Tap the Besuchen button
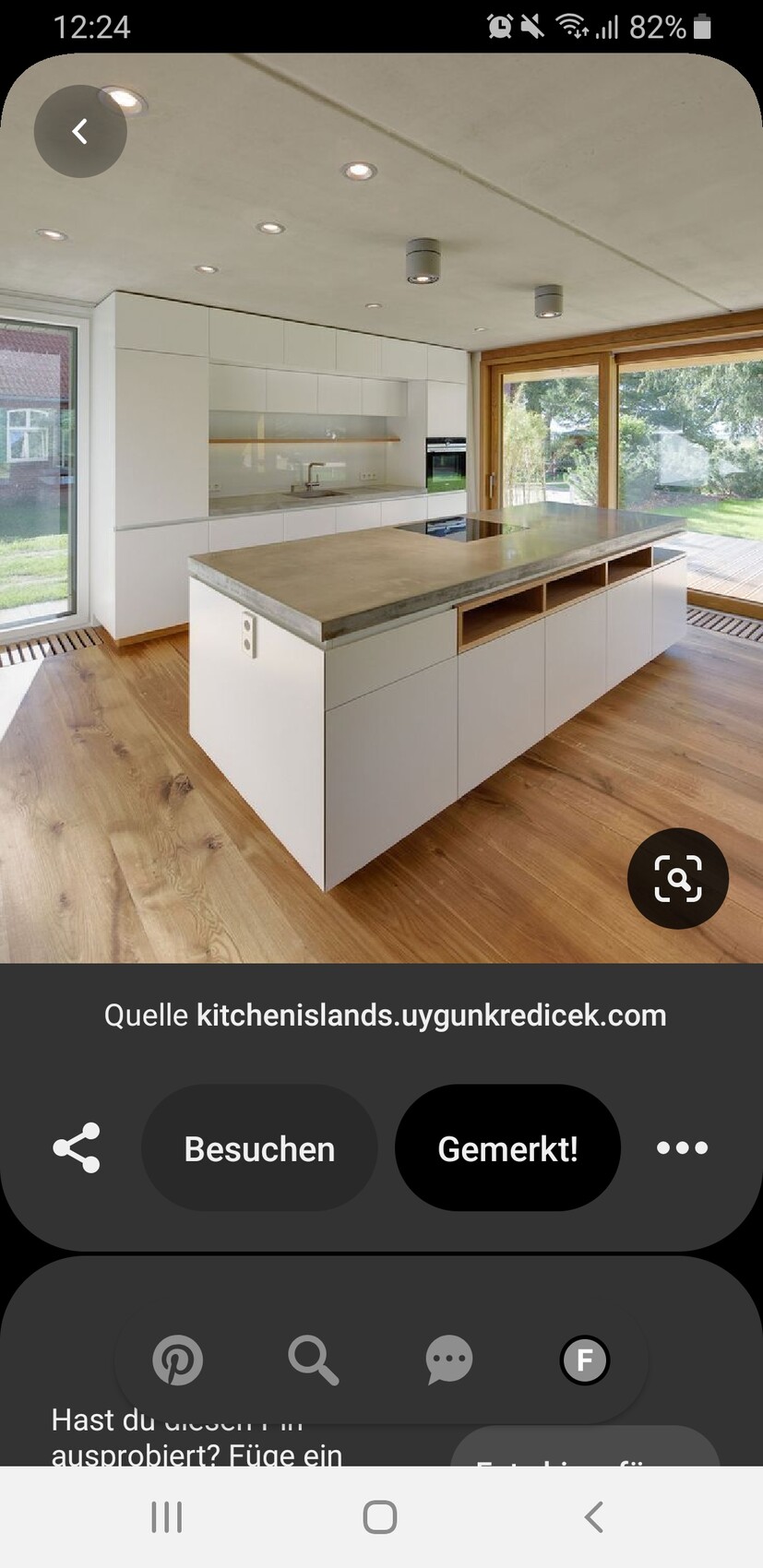The height and width of the screenshot is (1568, 763). coord(259,1148)
